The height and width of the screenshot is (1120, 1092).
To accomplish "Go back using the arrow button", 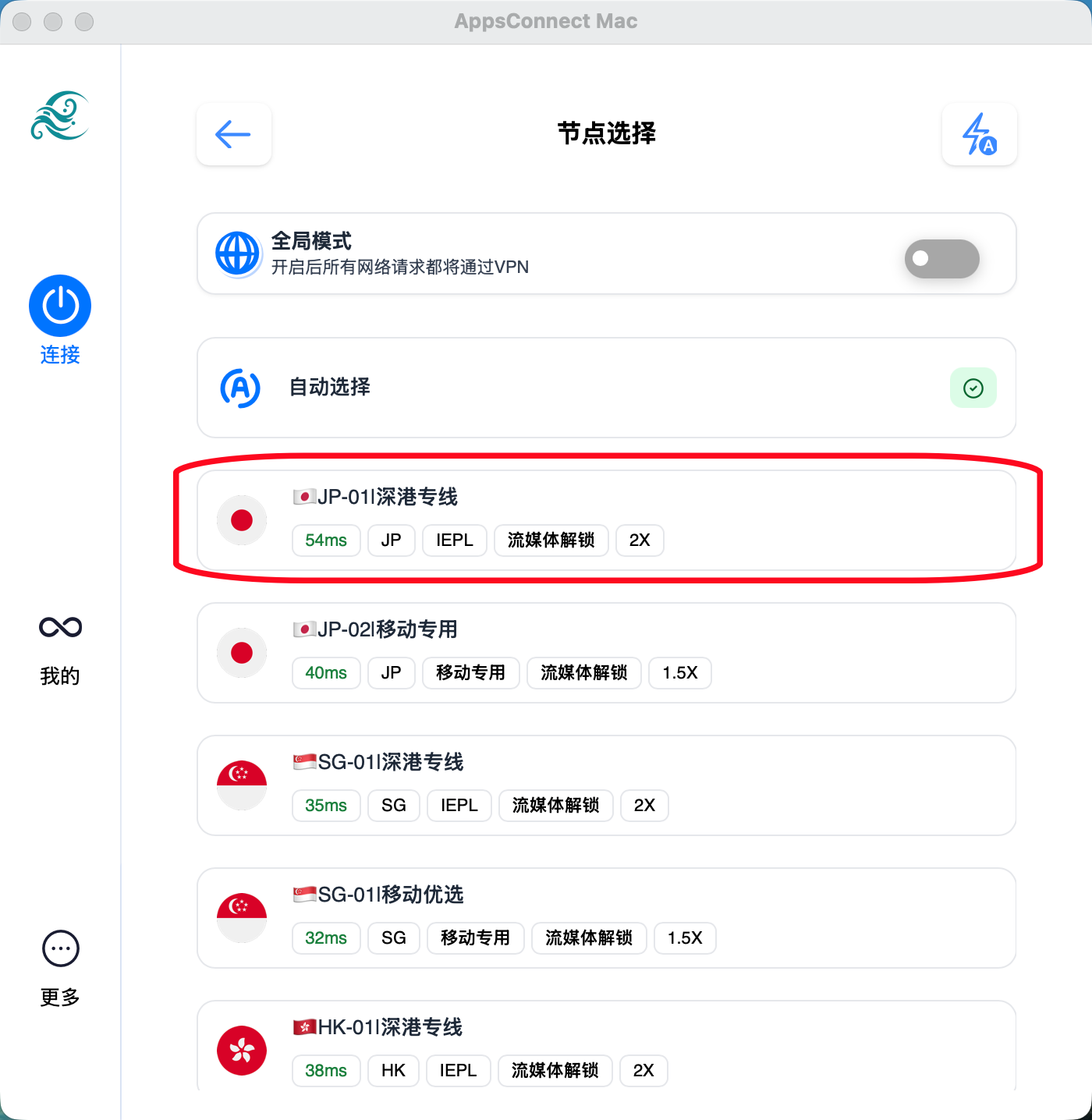I will (233, 134).
